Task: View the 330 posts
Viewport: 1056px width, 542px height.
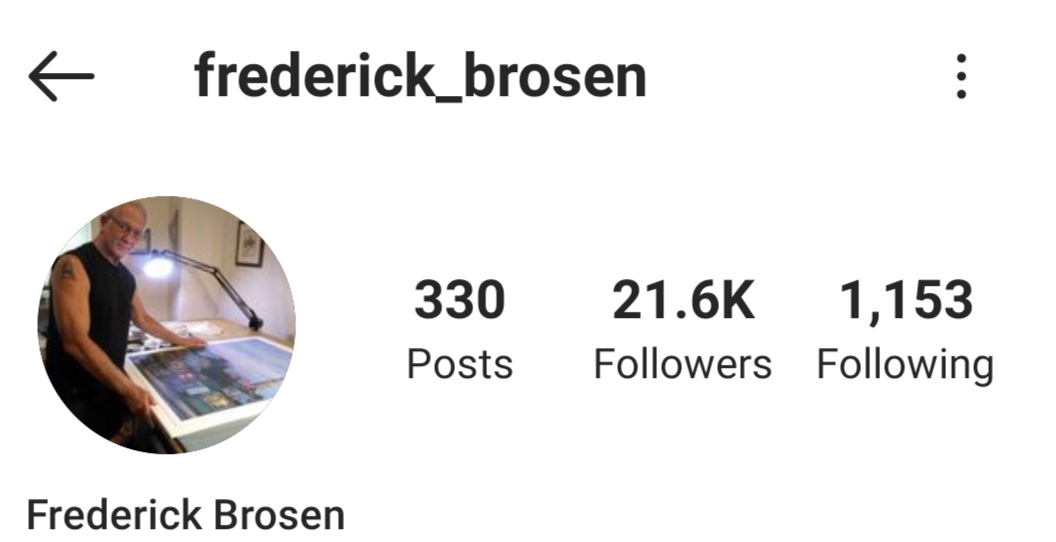Action: point(460,328)
